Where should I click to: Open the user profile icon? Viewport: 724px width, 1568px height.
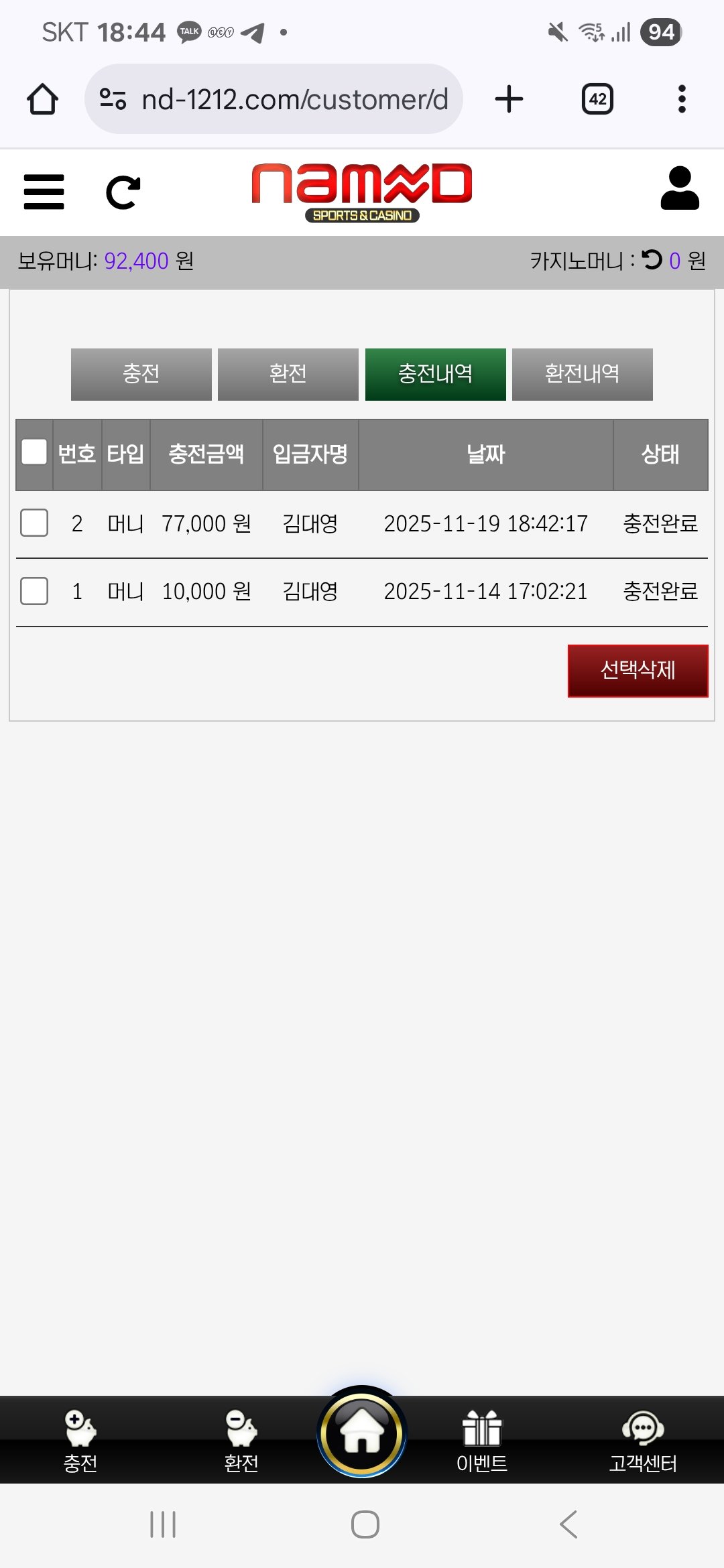pyautogui.click(x=680, y=189)
